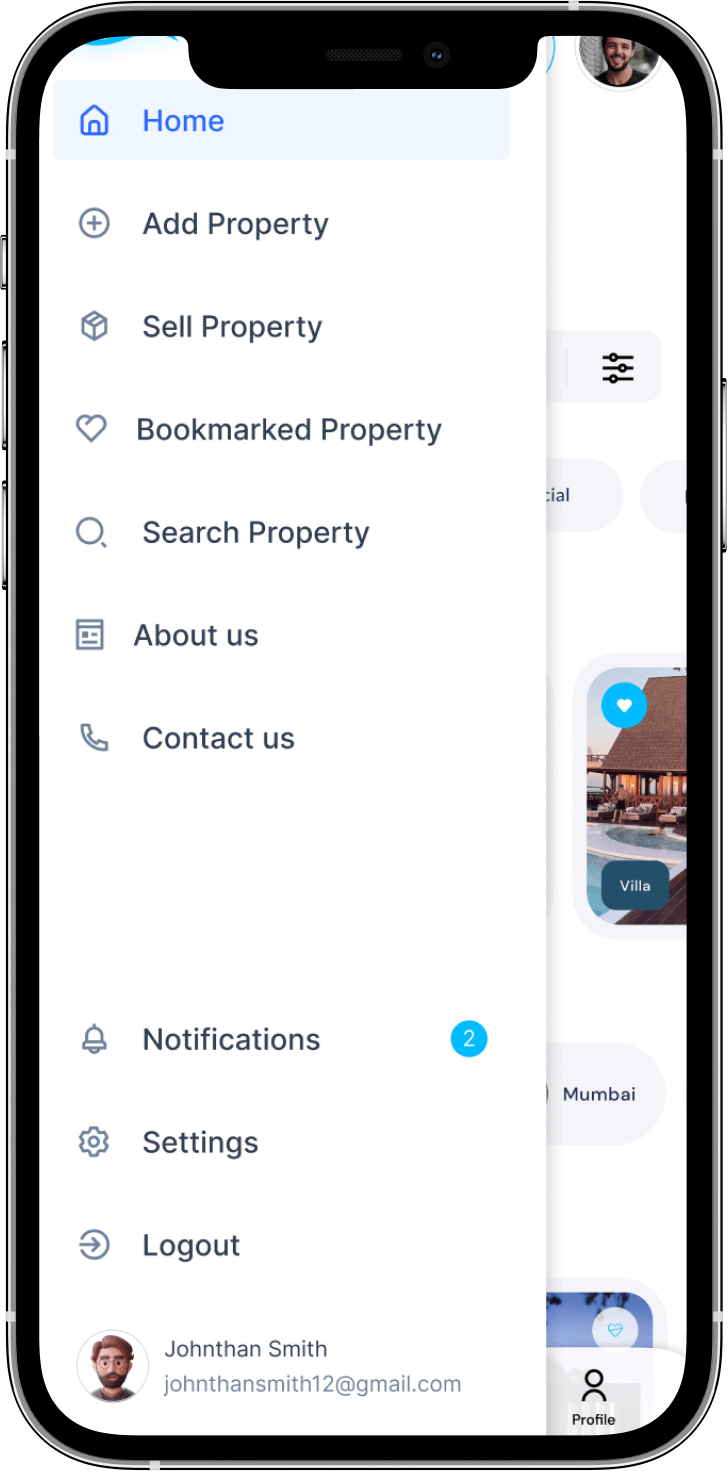Tap the profile photo at top right
The width and height of the screenshot is (728, 1471).
coord(618,60)
